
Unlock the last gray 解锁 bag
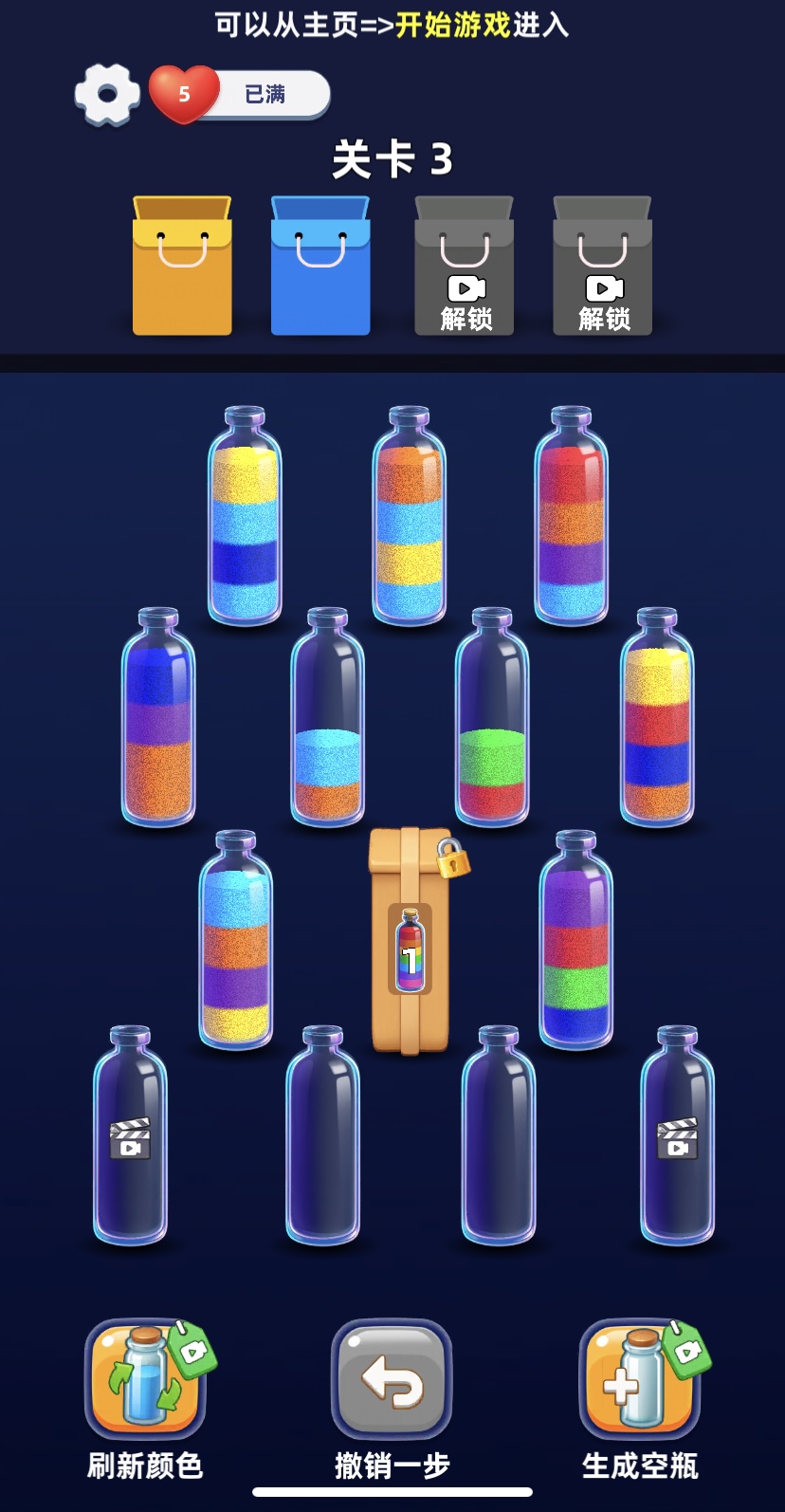603,267
